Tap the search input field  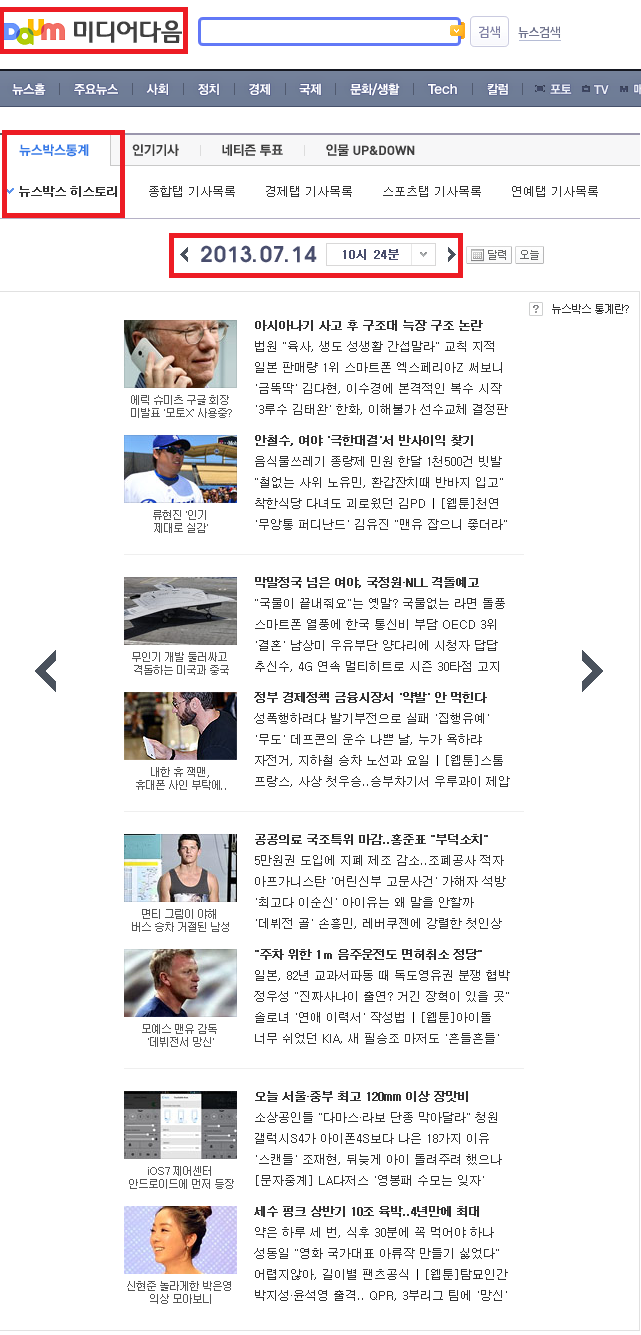323,32
